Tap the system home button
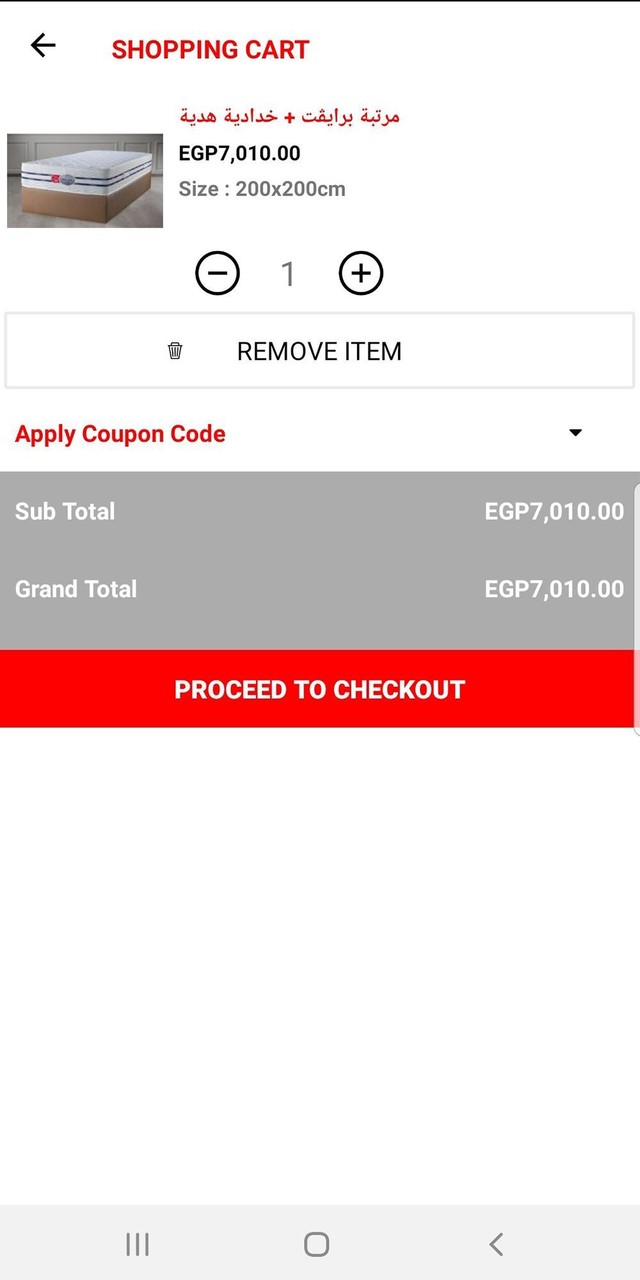640x1280 pixels. tap(317, 1244)
